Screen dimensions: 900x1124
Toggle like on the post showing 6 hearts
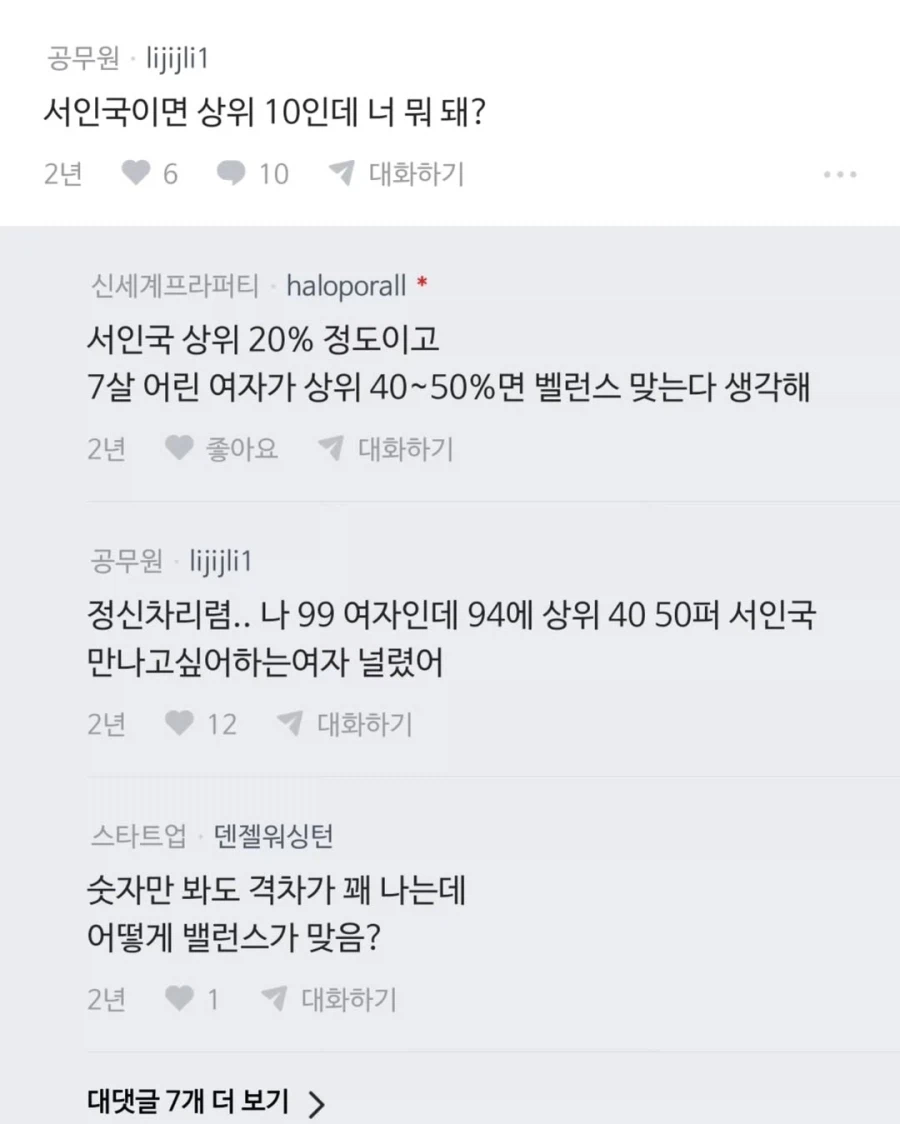(137, 173)
